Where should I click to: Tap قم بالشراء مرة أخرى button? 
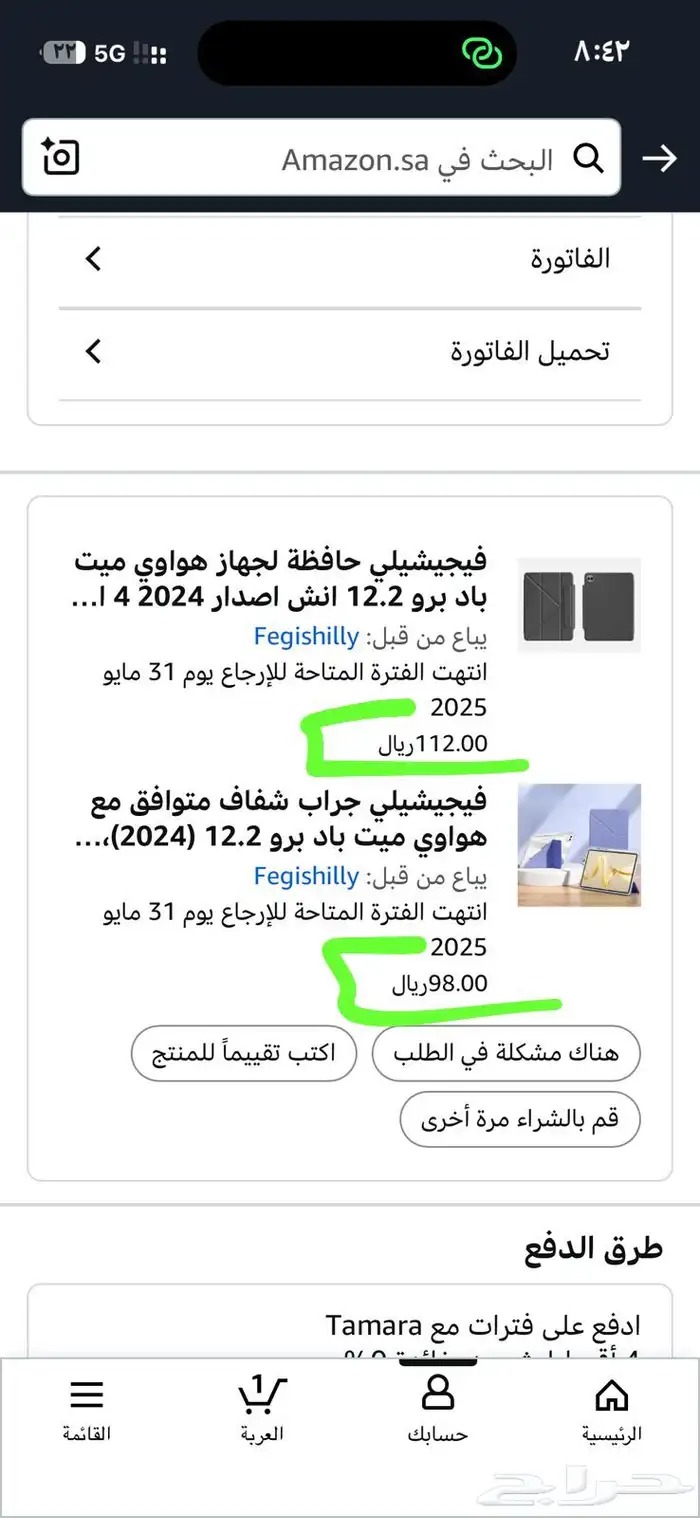coord(519,1118)
